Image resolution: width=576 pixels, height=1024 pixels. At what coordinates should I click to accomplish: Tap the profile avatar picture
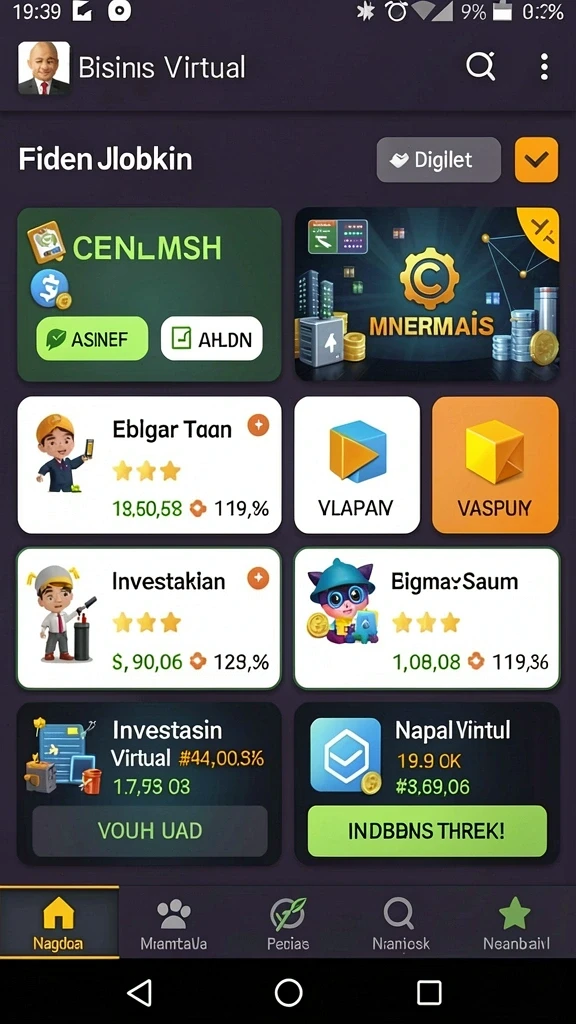point(44,68)
